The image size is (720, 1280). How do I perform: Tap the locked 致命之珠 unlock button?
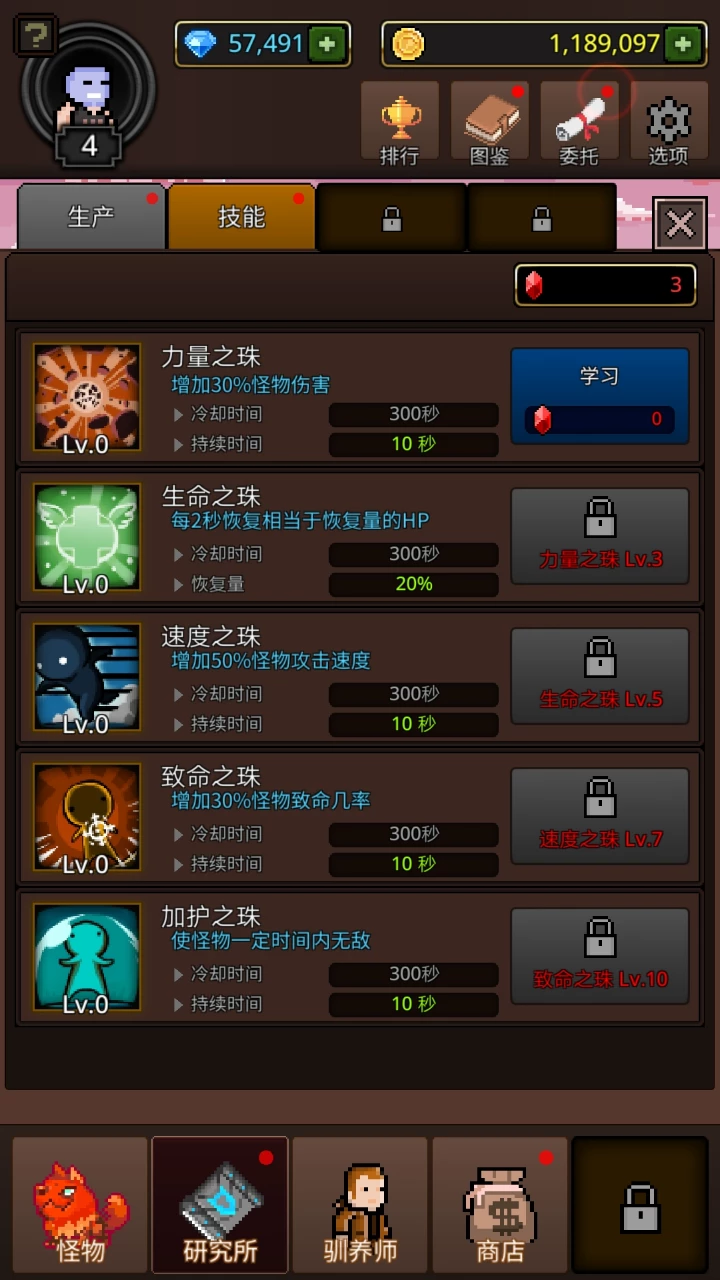coord(599,816)
